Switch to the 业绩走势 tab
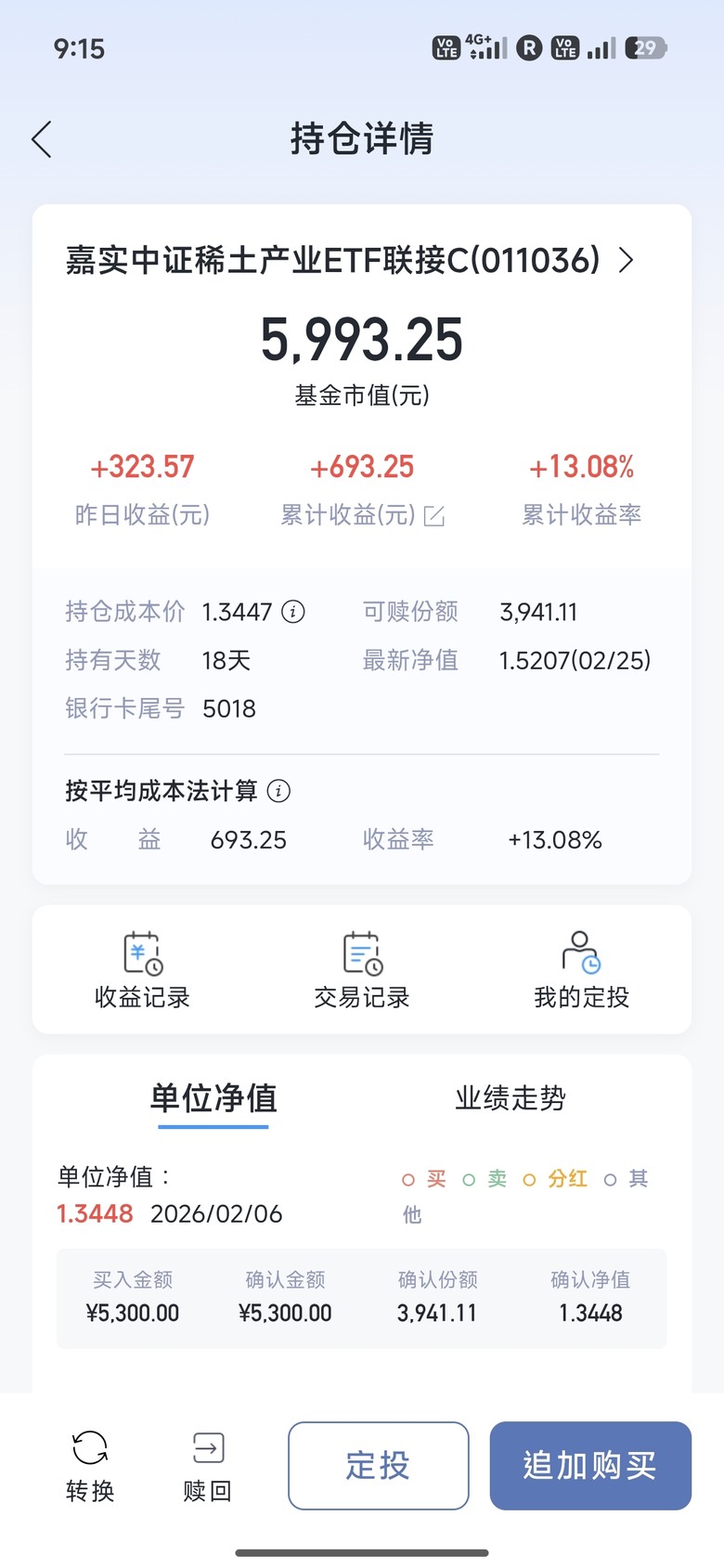724x1568 pixels. click(510, 1098)
